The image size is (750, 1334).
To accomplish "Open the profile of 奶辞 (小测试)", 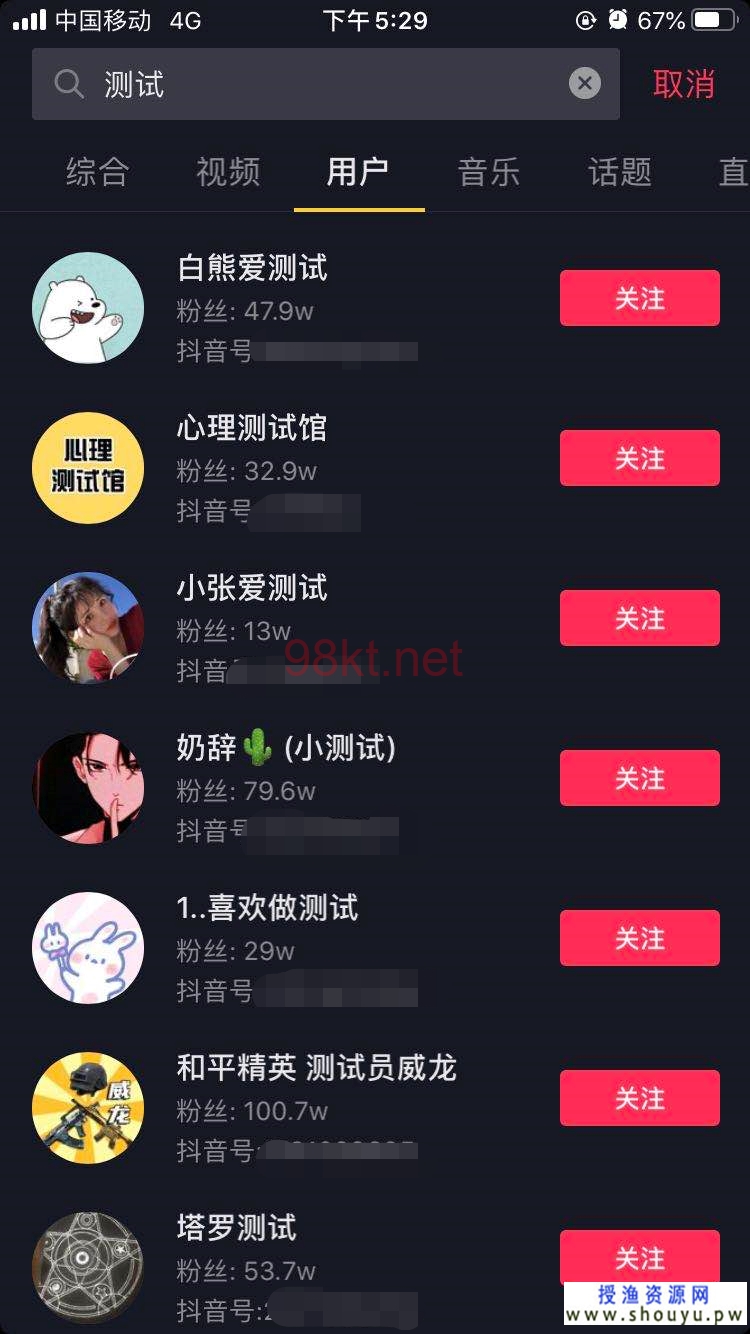I will pyautogui.click(x=286, y=748).
